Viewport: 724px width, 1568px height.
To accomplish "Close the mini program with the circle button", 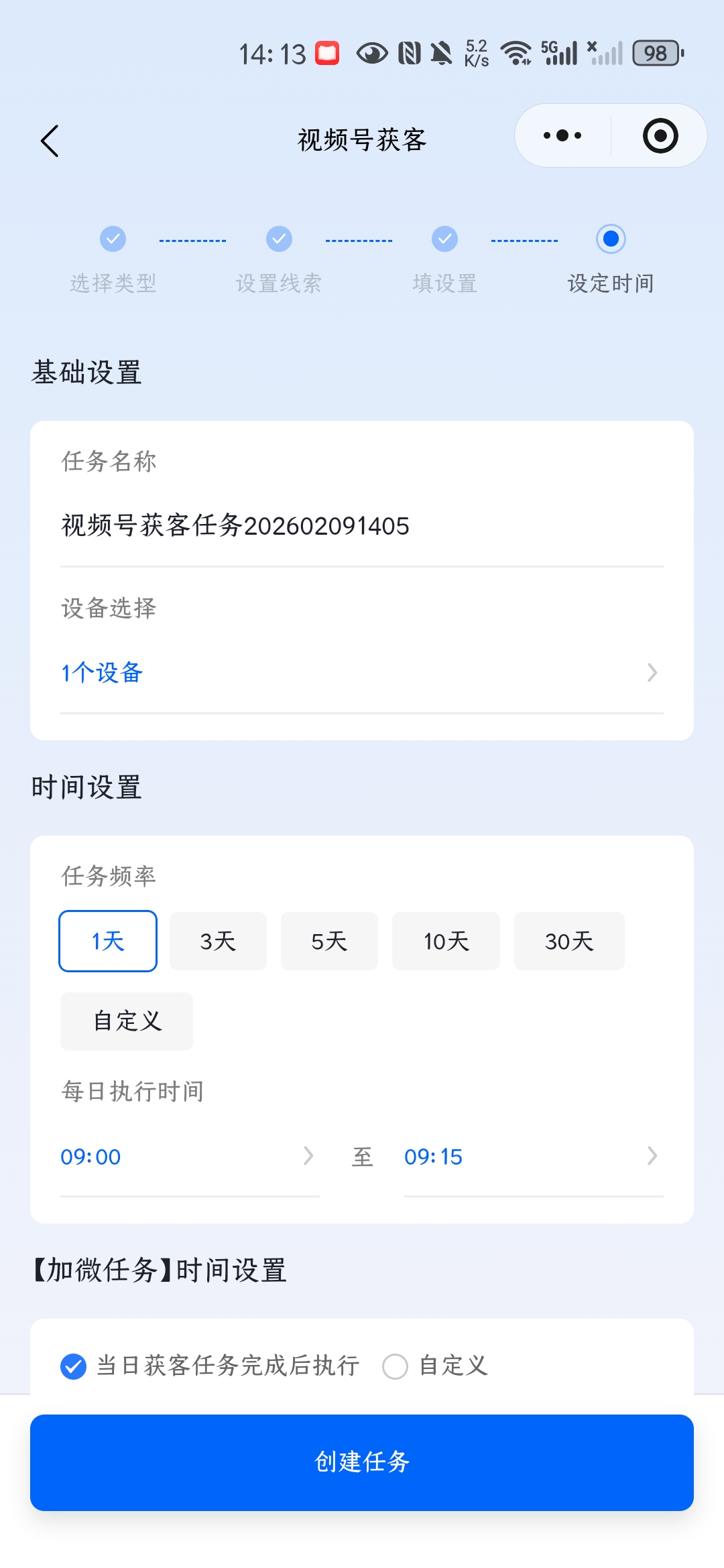I will click(660, 136).
